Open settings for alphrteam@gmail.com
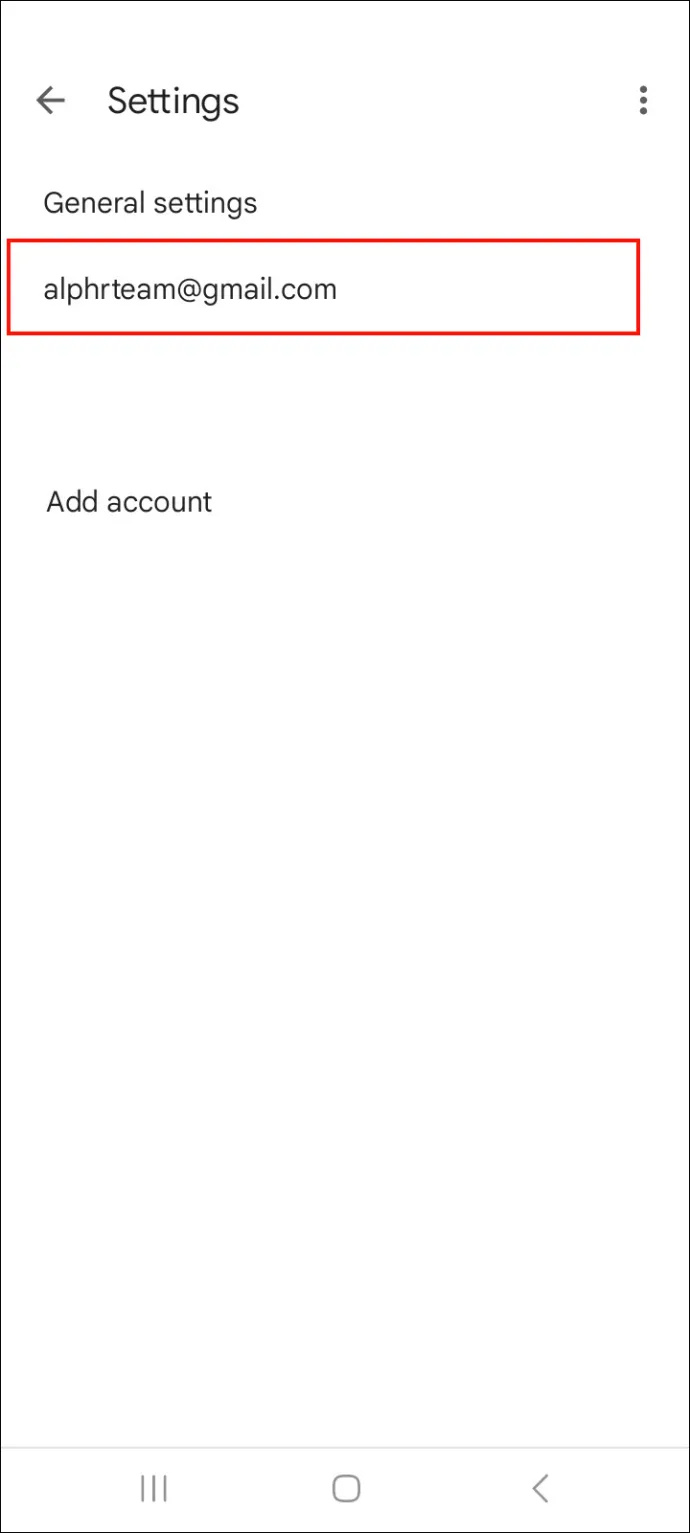 tap(323, 289)
